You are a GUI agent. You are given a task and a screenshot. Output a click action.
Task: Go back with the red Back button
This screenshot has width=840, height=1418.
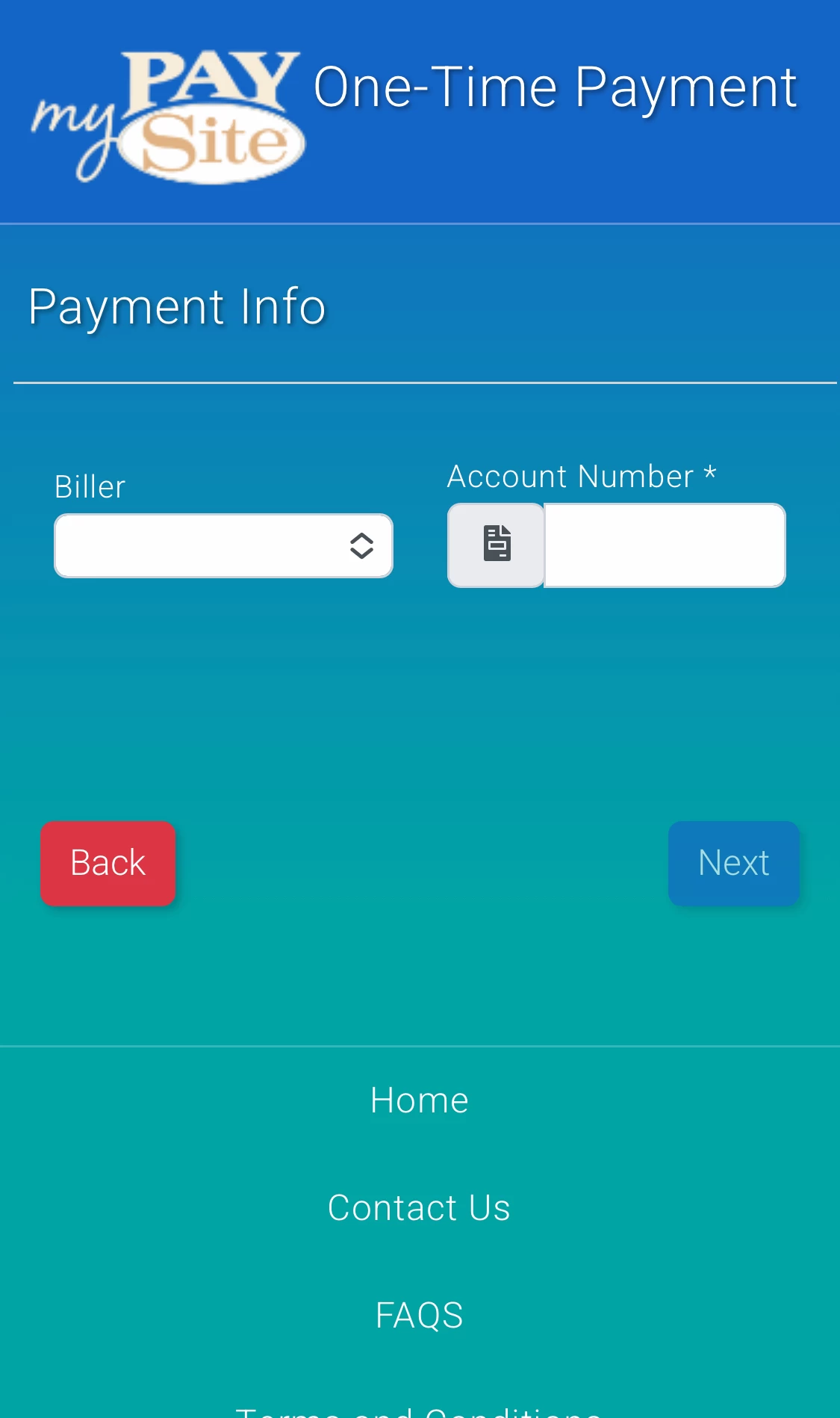coord(108,863)
